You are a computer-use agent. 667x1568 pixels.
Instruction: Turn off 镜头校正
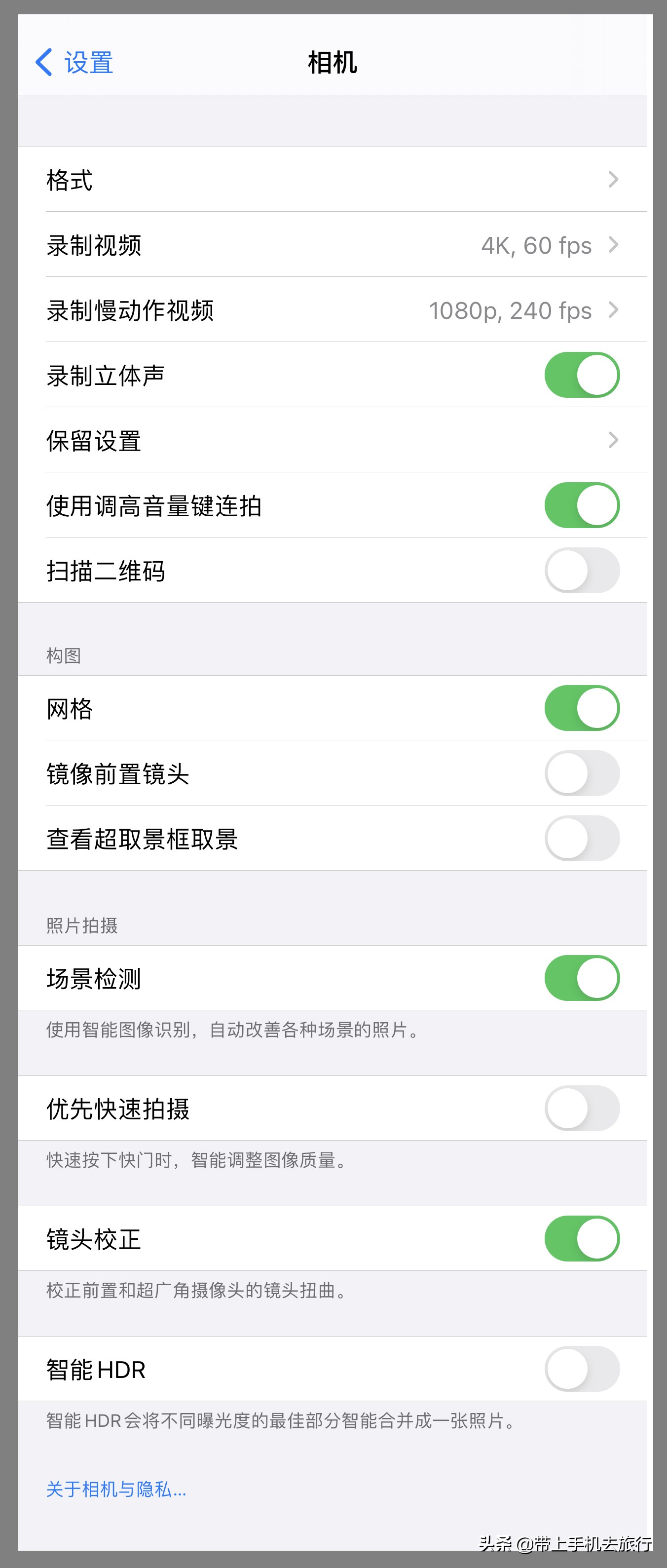pos(583,1240)
